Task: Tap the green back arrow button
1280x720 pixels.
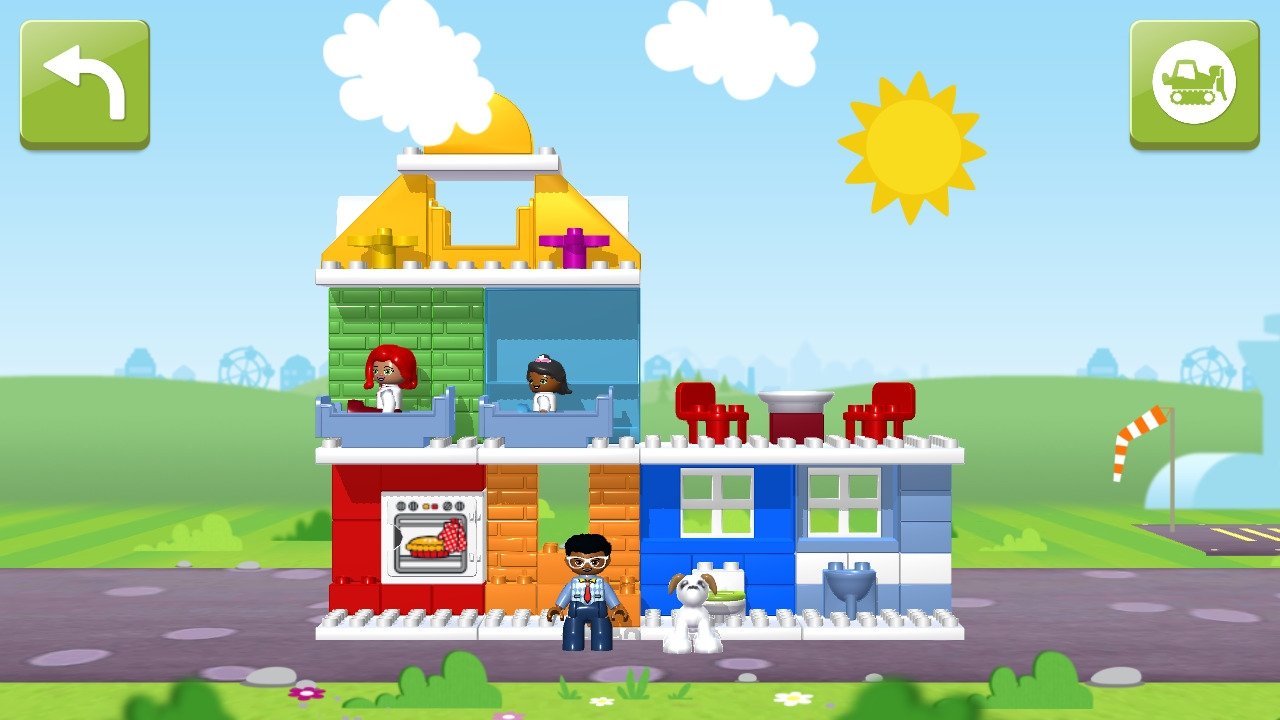Action: (x=85, y=83)
